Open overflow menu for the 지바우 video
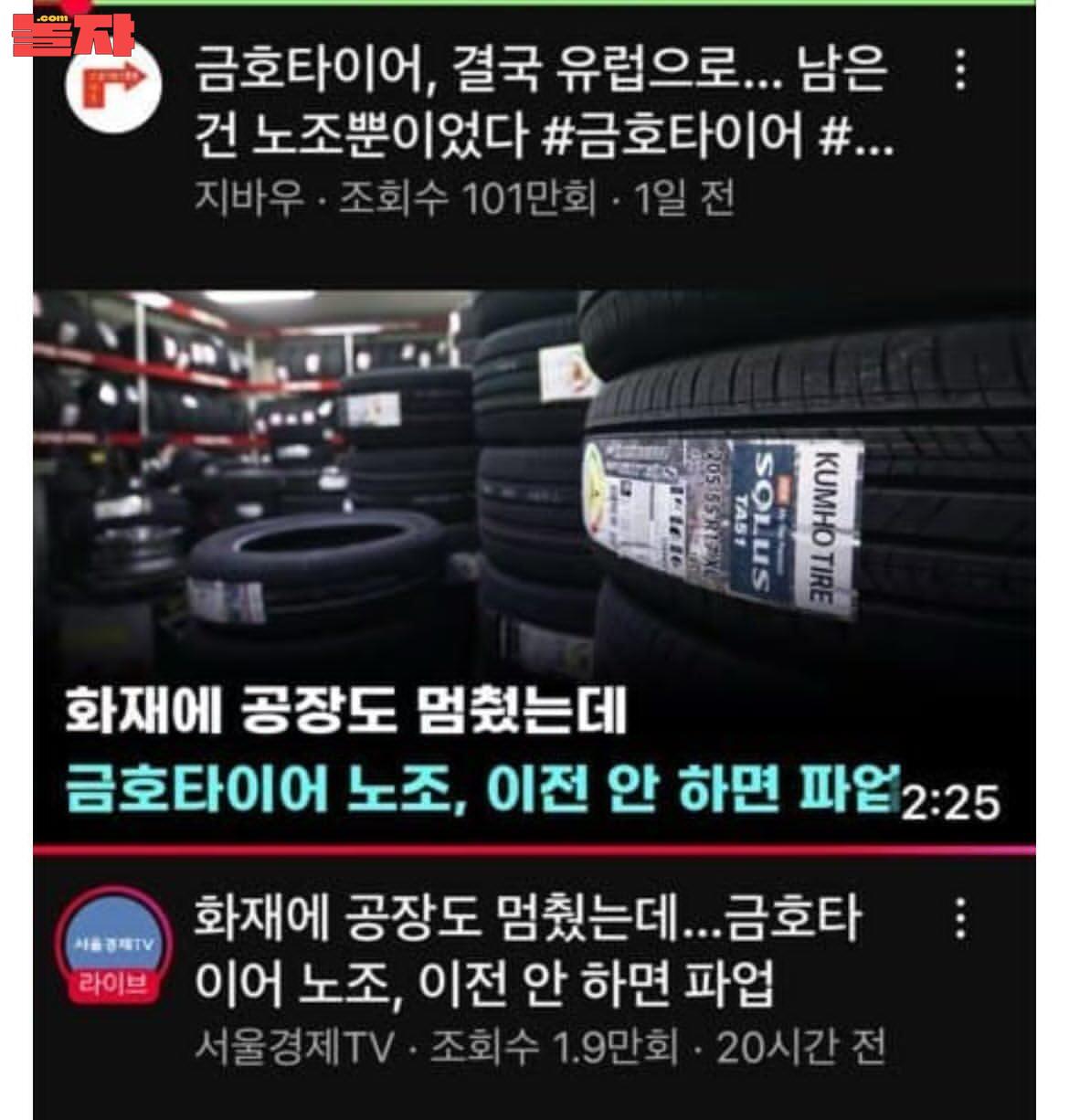 point(959,70)
